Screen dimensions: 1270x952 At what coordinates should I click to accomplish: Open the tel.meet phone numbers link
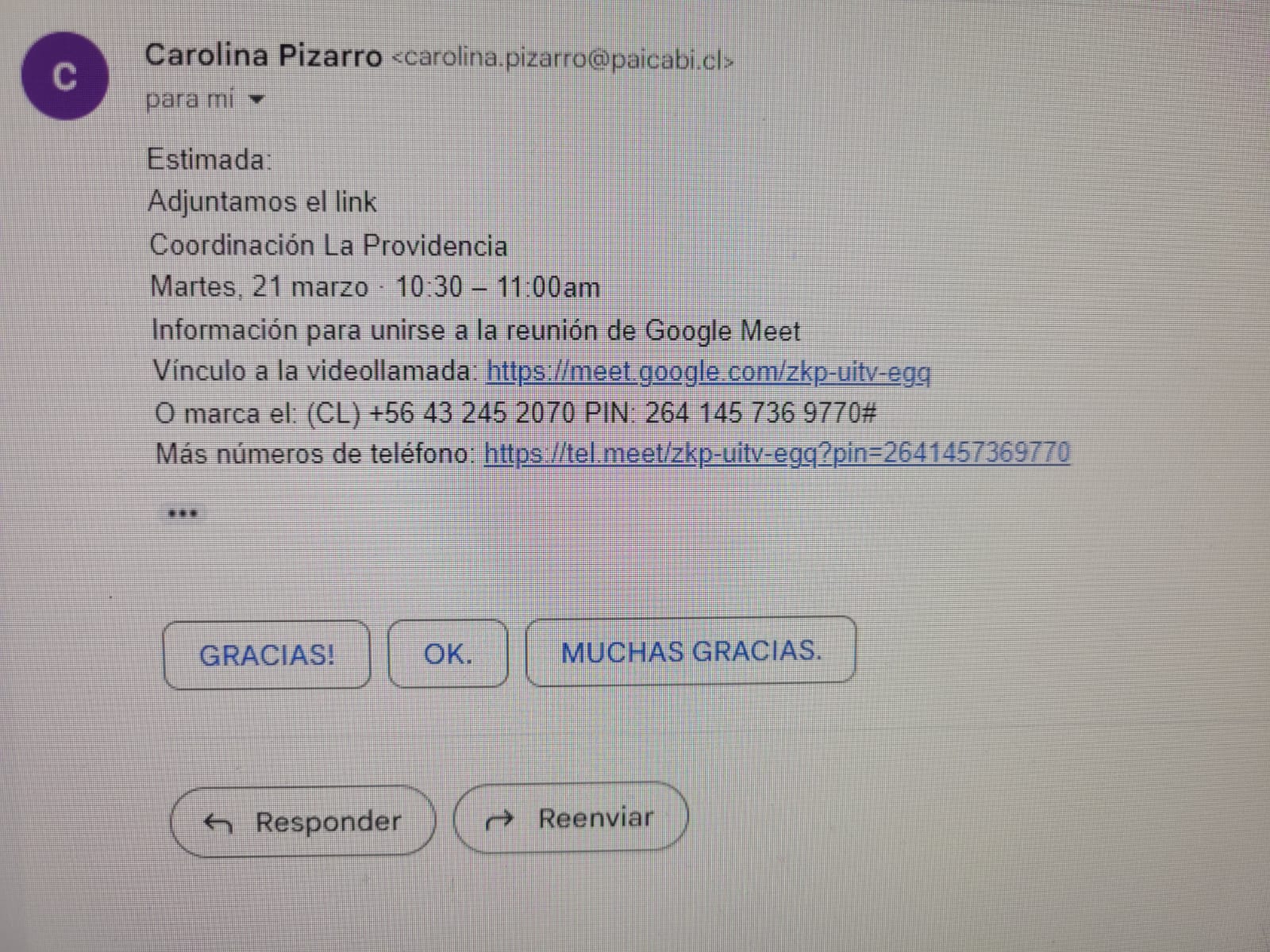[x=776, y=453]
